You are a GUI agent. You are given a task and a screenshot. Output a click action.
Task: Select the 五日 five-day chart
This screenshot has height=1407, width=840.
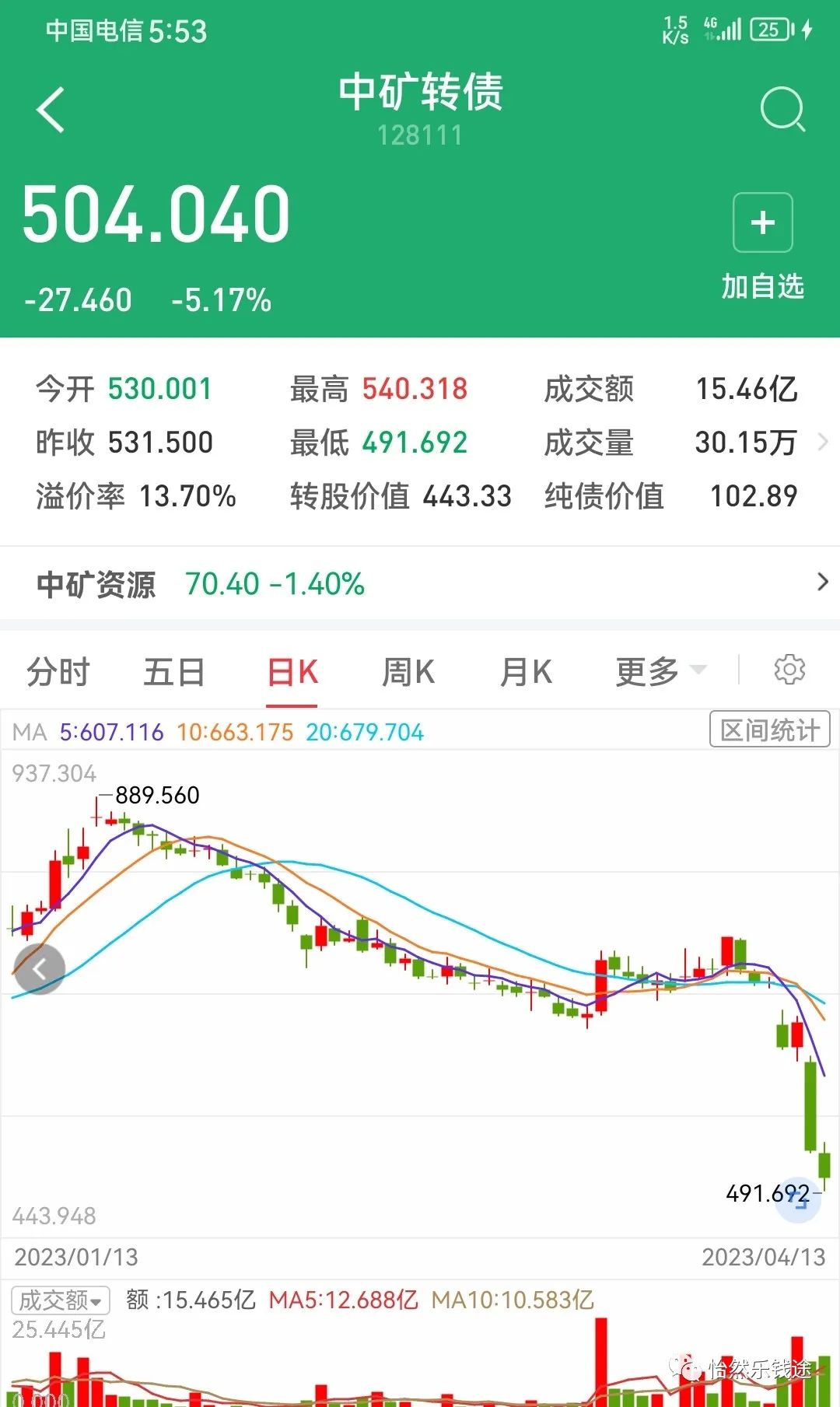point(175,670)
